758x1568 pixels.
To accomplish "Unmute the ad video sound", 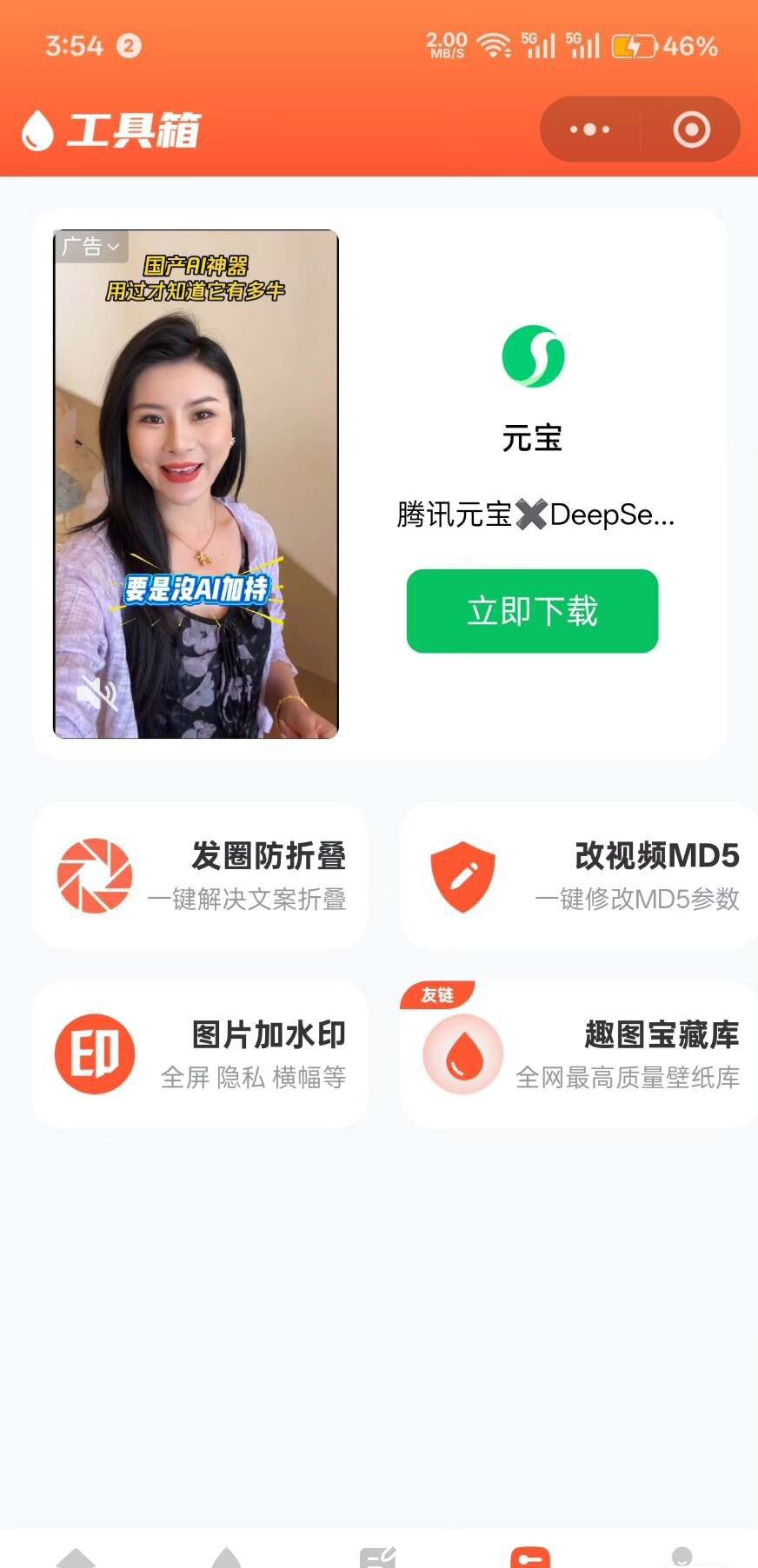I will coord(96,694).
